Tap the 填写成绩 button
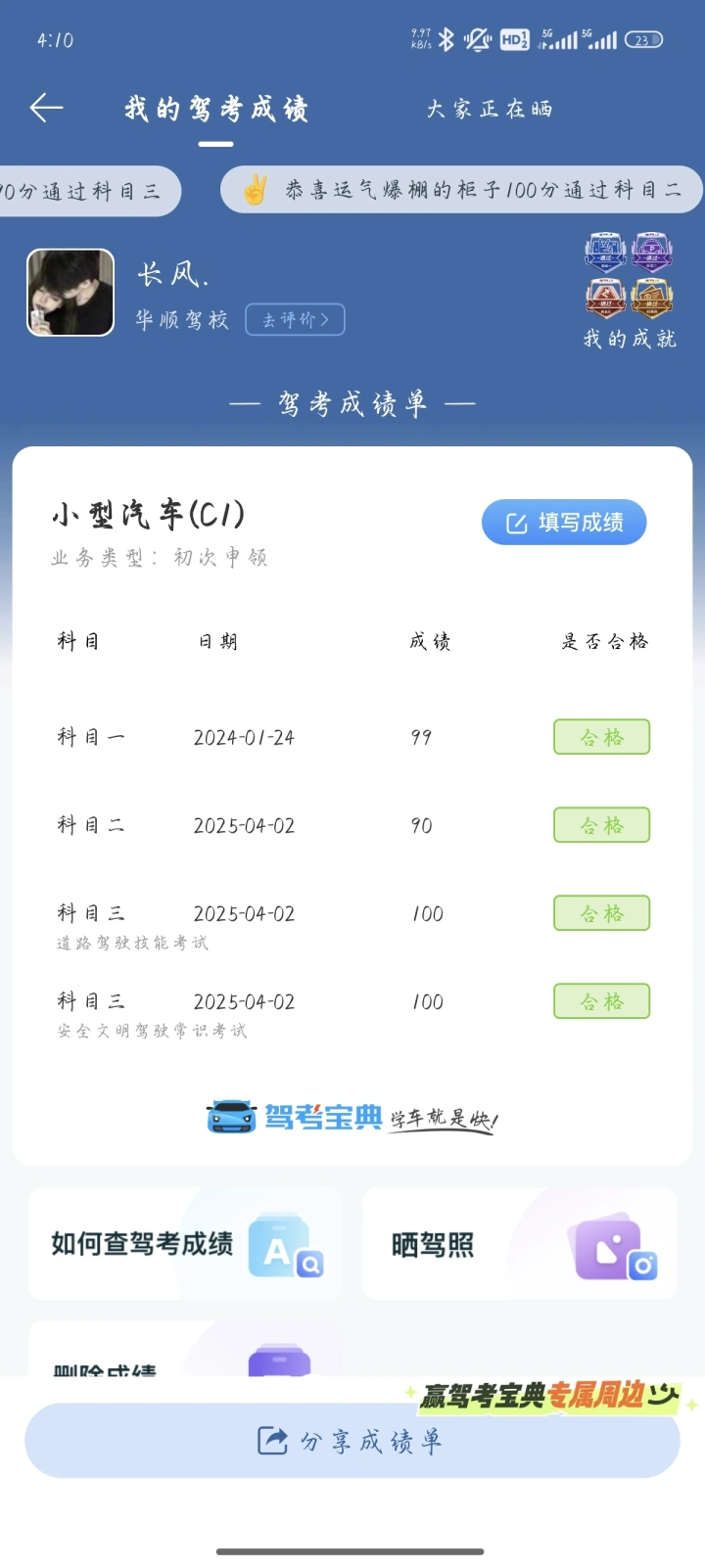This screenshot has height=1568, width=705. (x=564, y=523)
